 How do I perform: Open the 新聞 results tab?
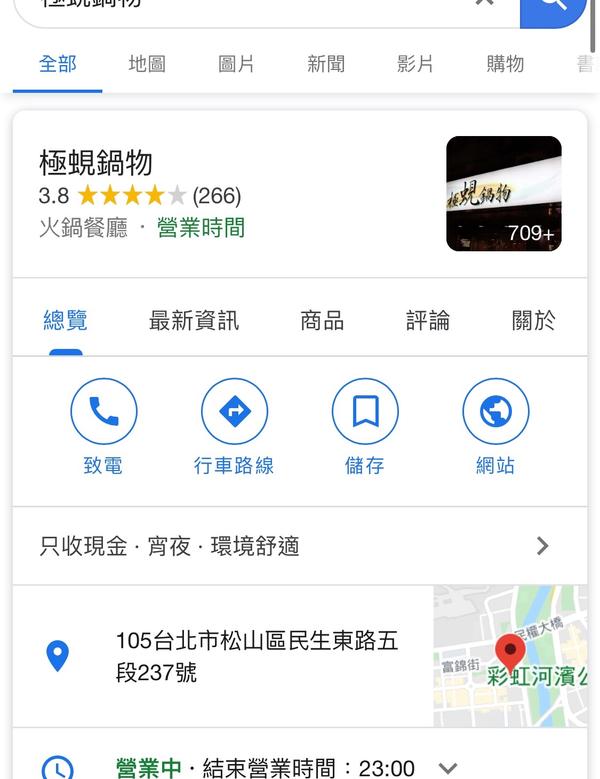click(x=326, y=64)
